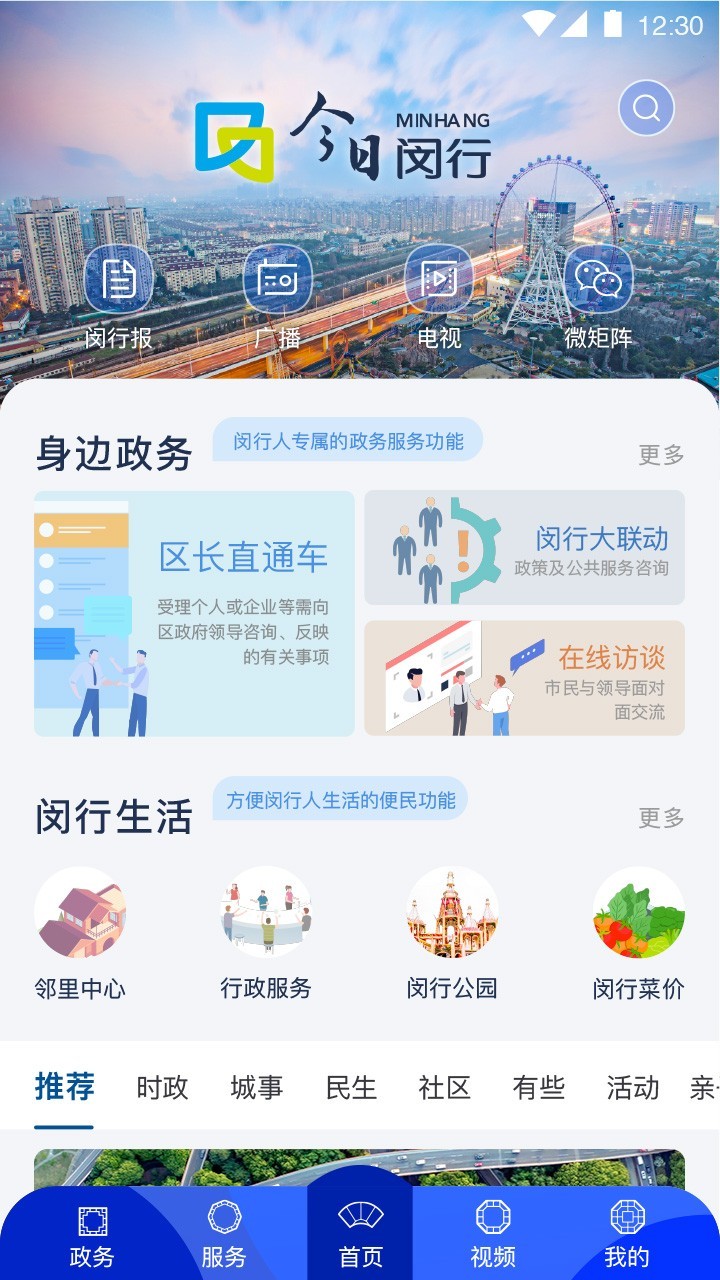Tap 更多 next to 闵行生活
The width and height of the screenshot is (720, 1280).
tap(661, 817)
